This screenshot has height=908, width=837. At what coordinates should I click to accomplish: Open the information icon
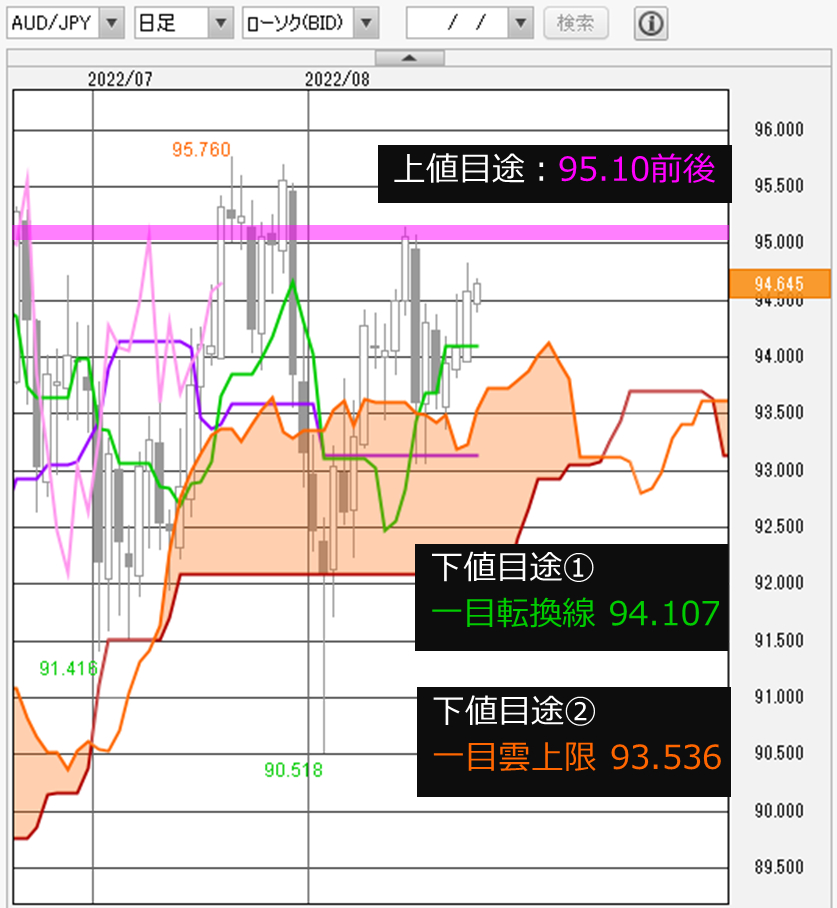651,22
